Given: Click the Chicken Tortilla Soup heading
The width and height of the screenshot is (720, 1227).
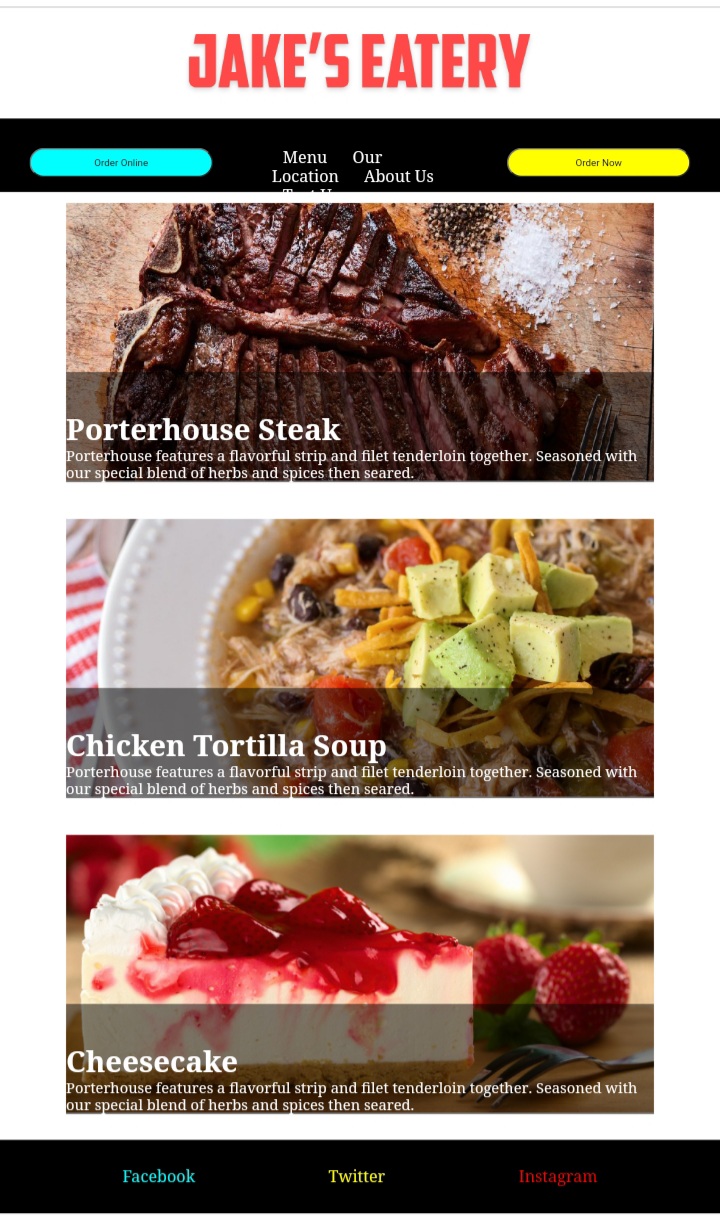Looking at the screenshot, I should (225, 745).
